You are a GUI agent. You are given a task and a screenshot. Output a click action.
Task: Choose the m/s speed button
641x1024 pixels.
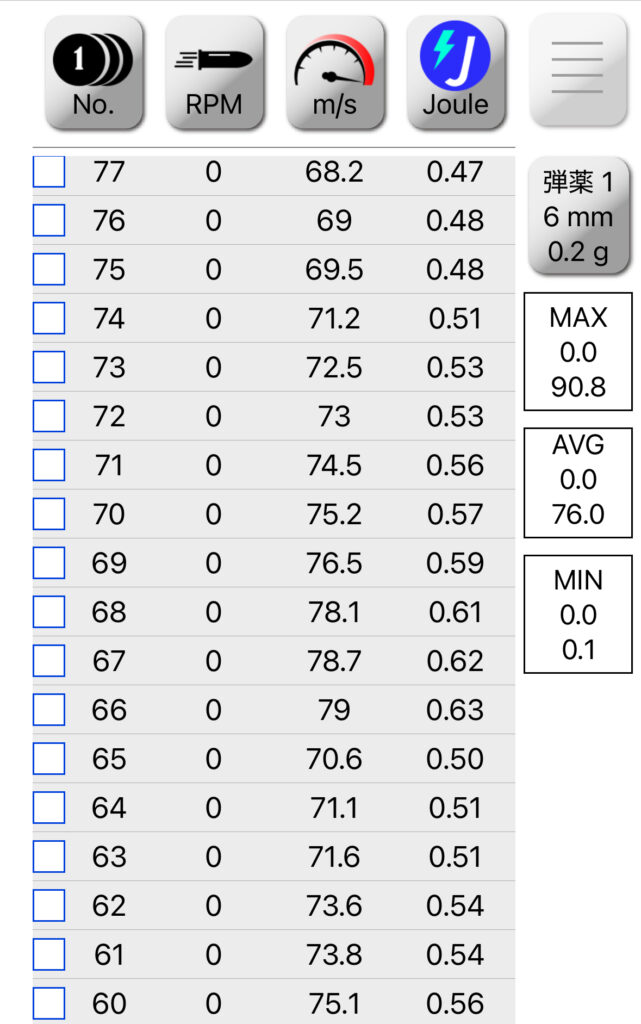tap(335, 73)
